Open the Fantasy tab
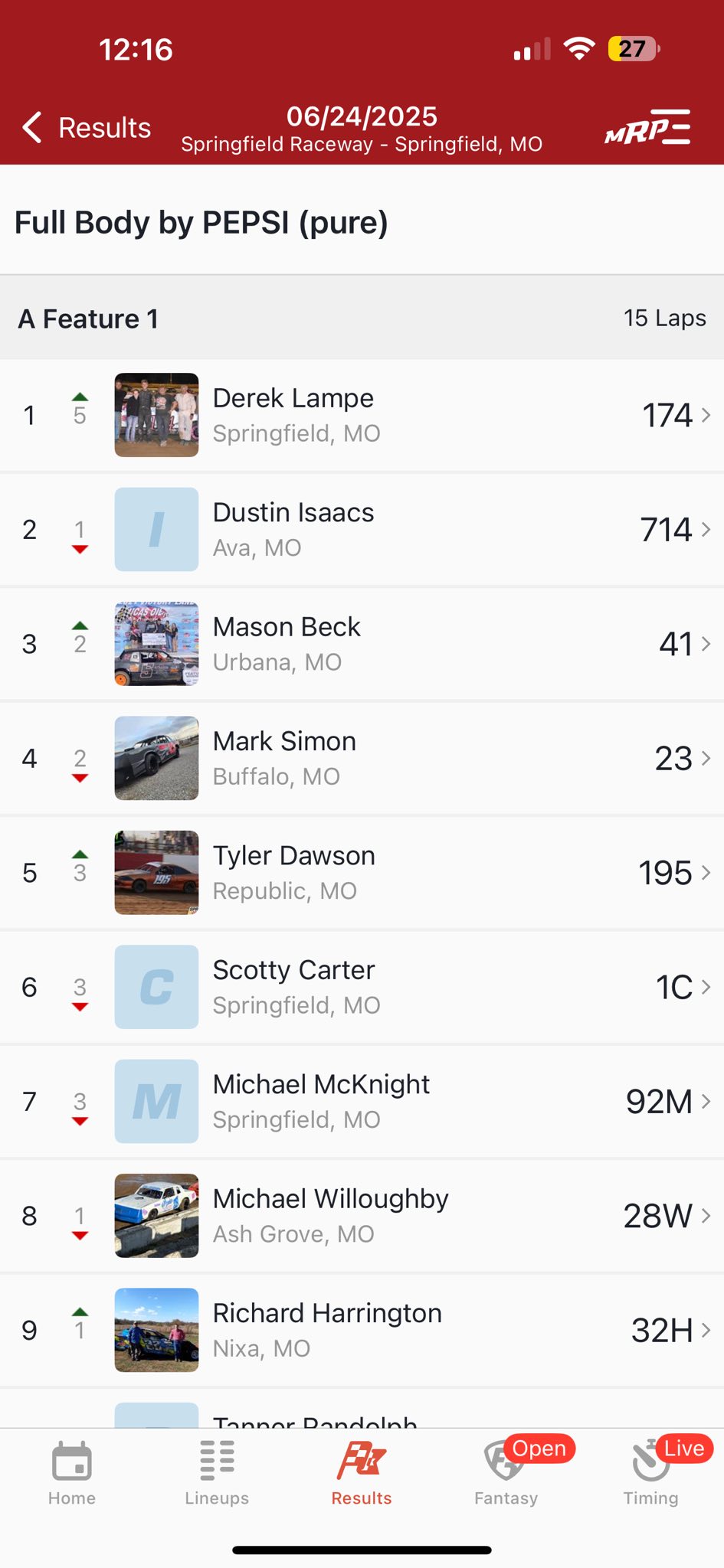Viewport: 724px width, 1568px height. click(x=506, y=1474)
